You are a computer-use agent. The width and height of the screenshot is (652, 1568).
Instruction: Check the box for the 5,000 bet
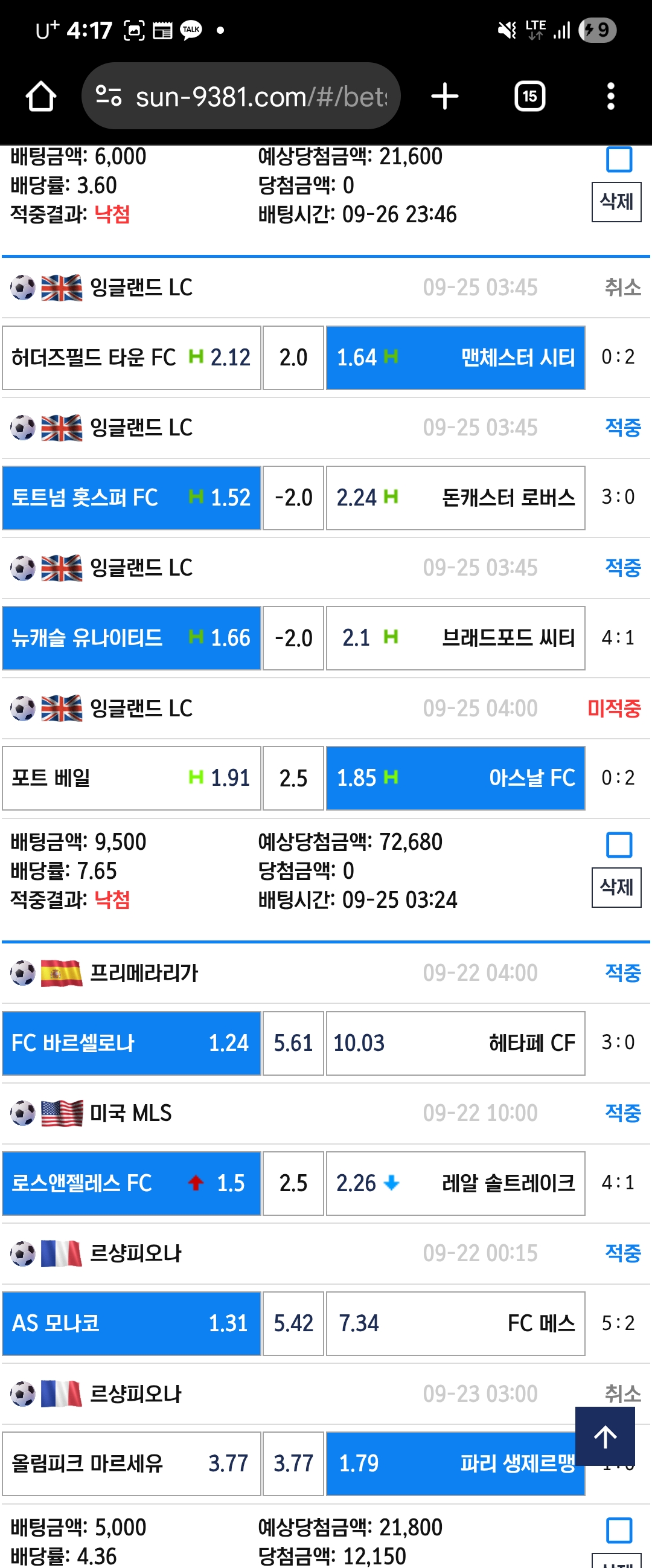point(619,1531)
